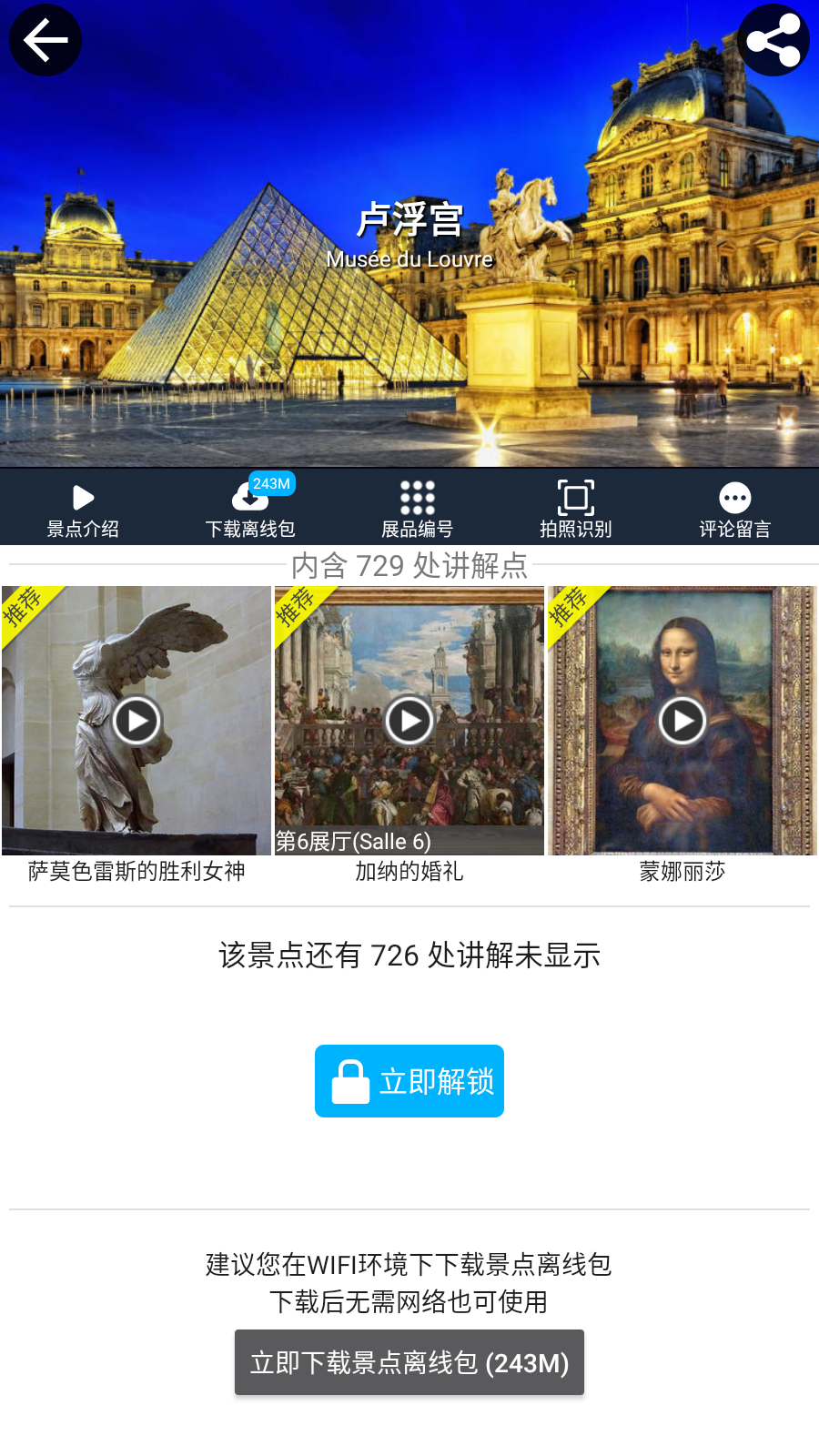Share the Louvre guide page
This screenshot has height=1456, width=819.
point(773,40)
